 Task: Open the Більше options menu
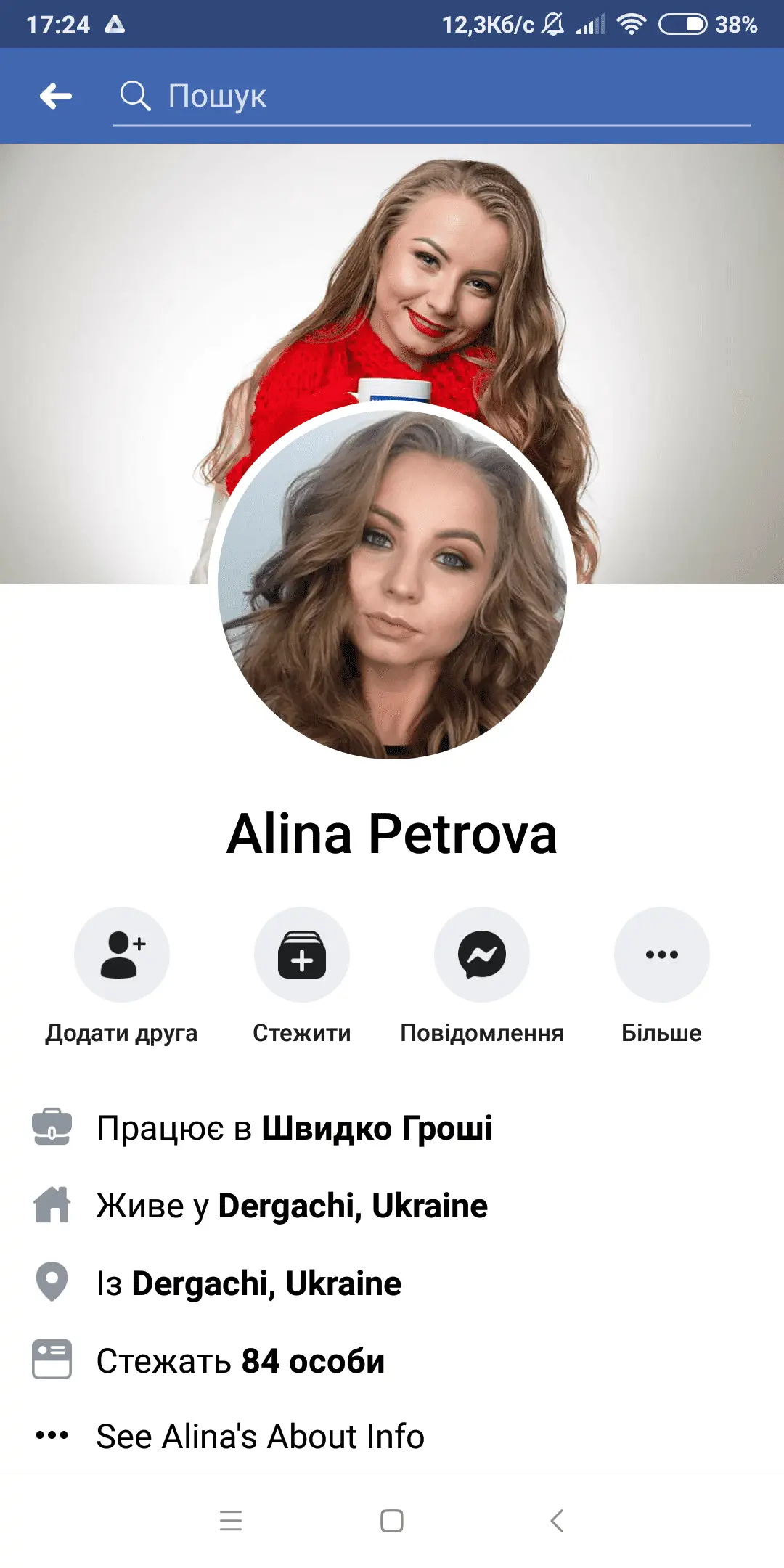[661, 955]
